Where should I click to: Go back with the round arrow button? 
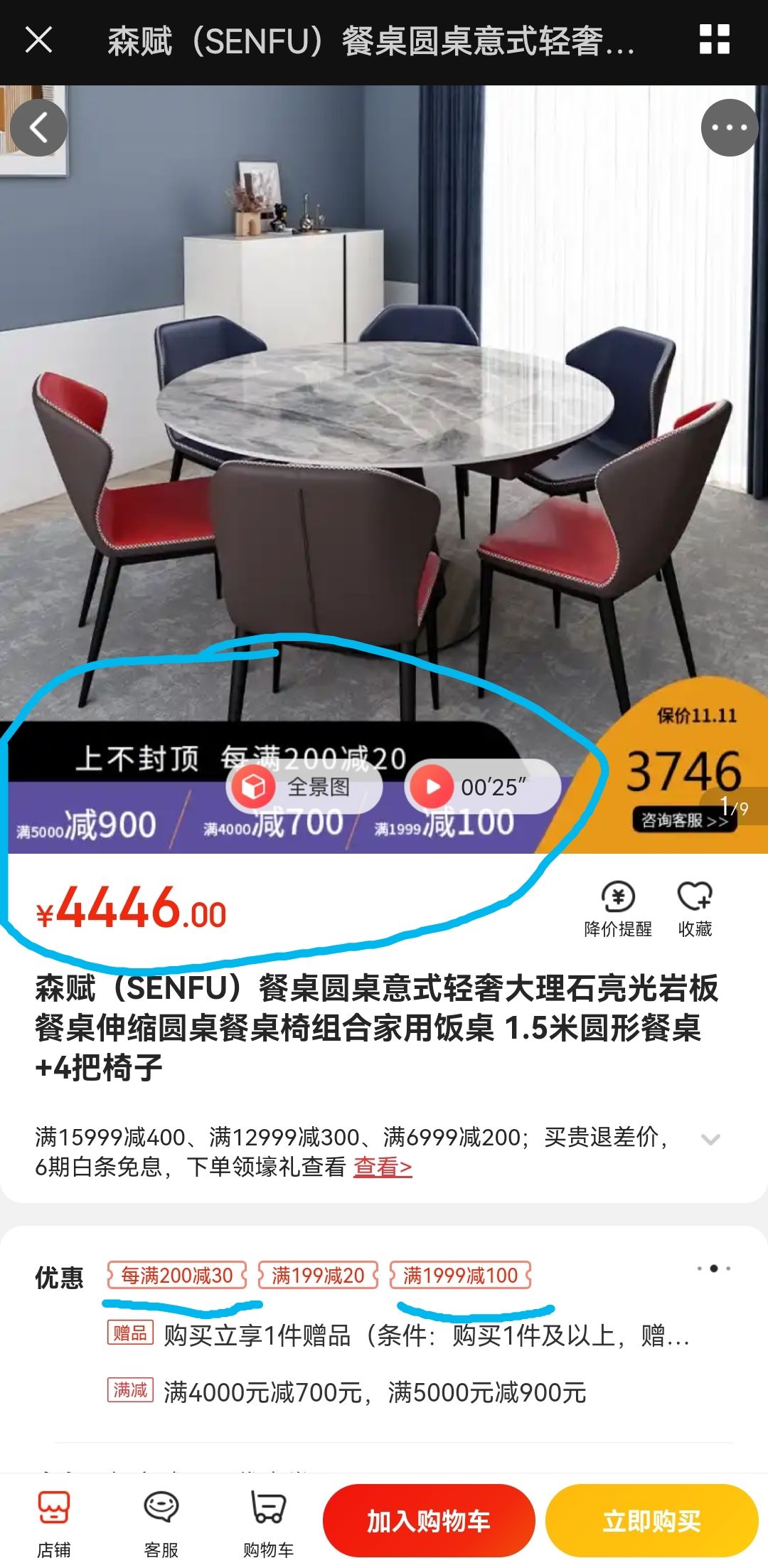tap(38, 128)
